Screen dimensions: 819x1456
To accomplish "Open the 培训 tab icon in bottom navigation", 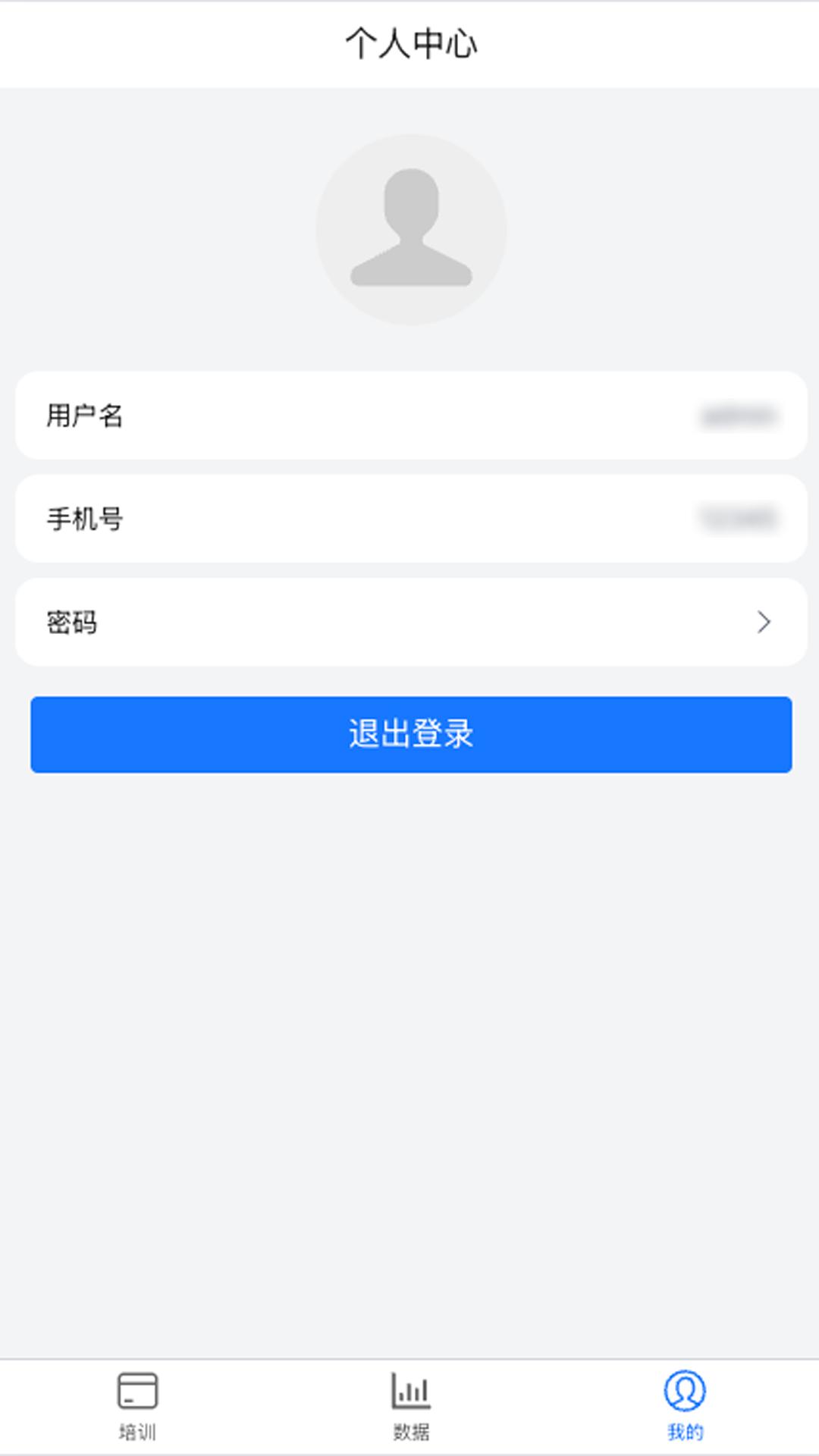I will pyautogui.click(x=138, y=1404).
